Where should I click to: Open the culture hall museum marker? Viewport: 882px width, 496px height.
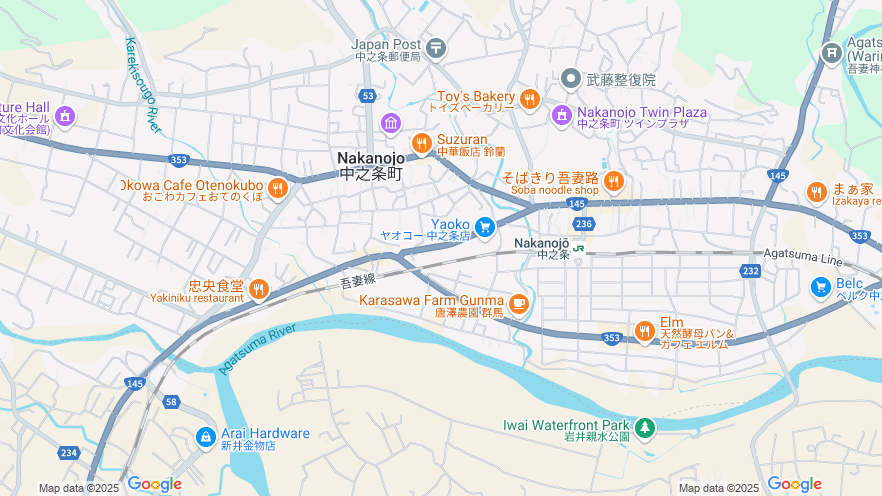(65, 116)
